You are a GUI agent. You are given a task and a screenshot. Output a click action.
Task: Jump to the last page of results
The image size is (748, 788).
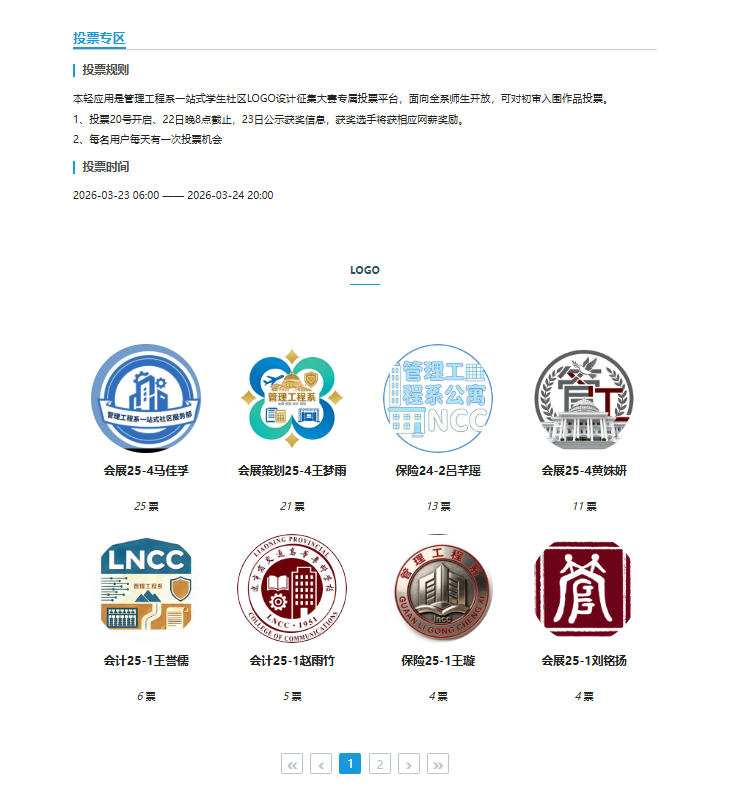pyautogui.click(x=438, y=764)
